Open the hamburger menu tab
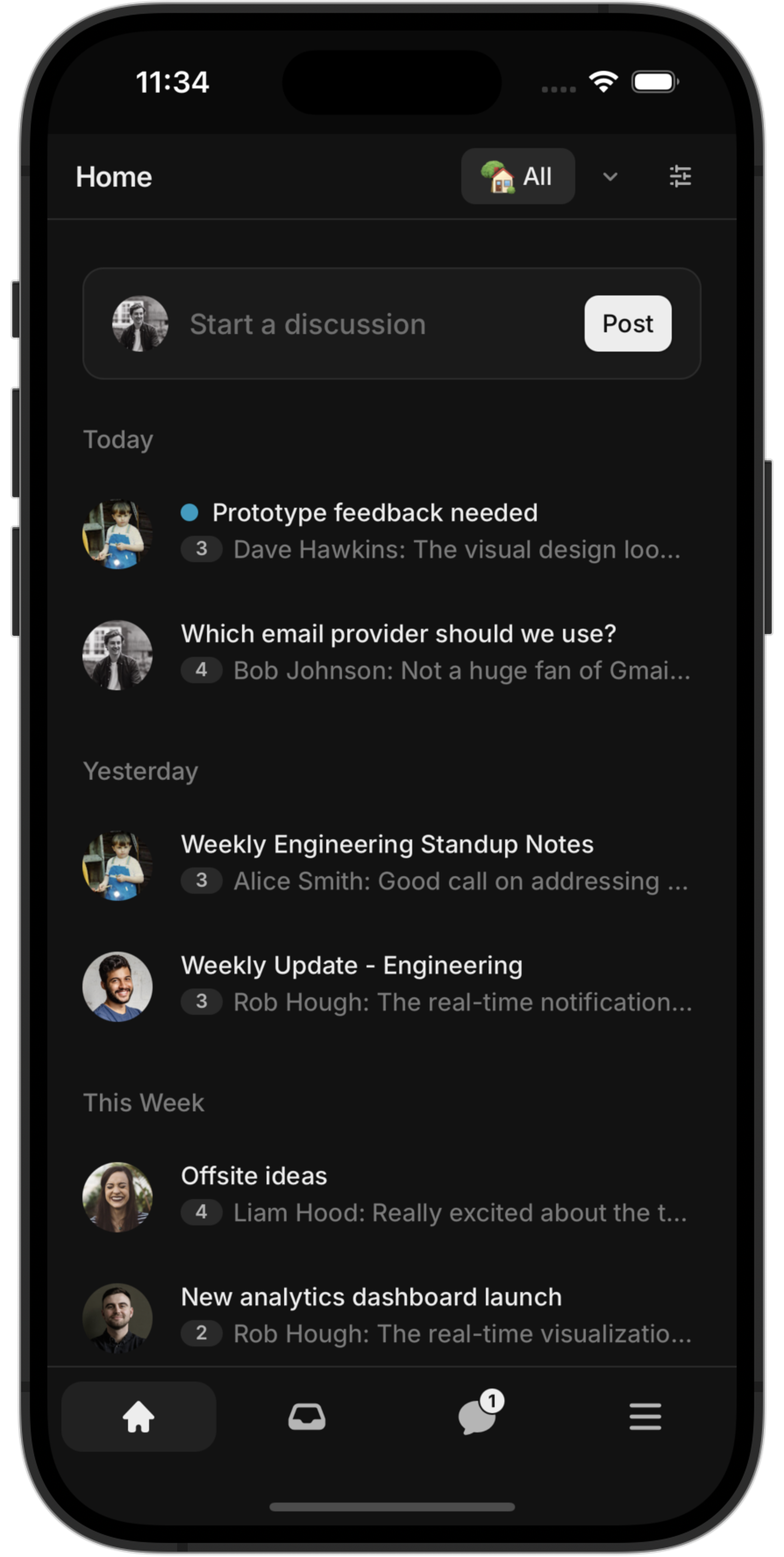Viewport: 784px width, 1557px height. pyautogui.click(x=645, y=1417)
